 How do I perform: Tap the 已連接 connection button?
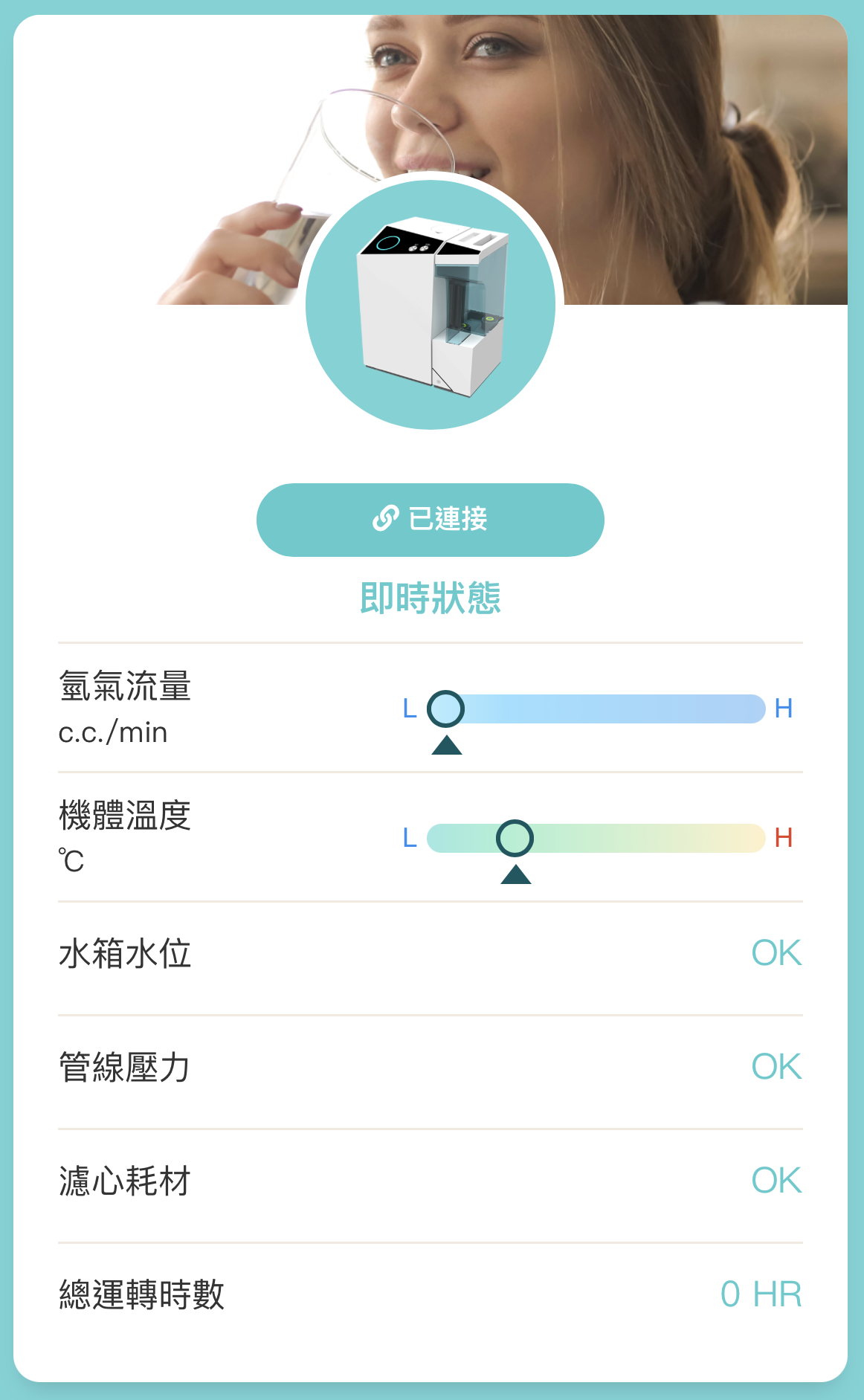pyautogui.click(x=430, y=520)
